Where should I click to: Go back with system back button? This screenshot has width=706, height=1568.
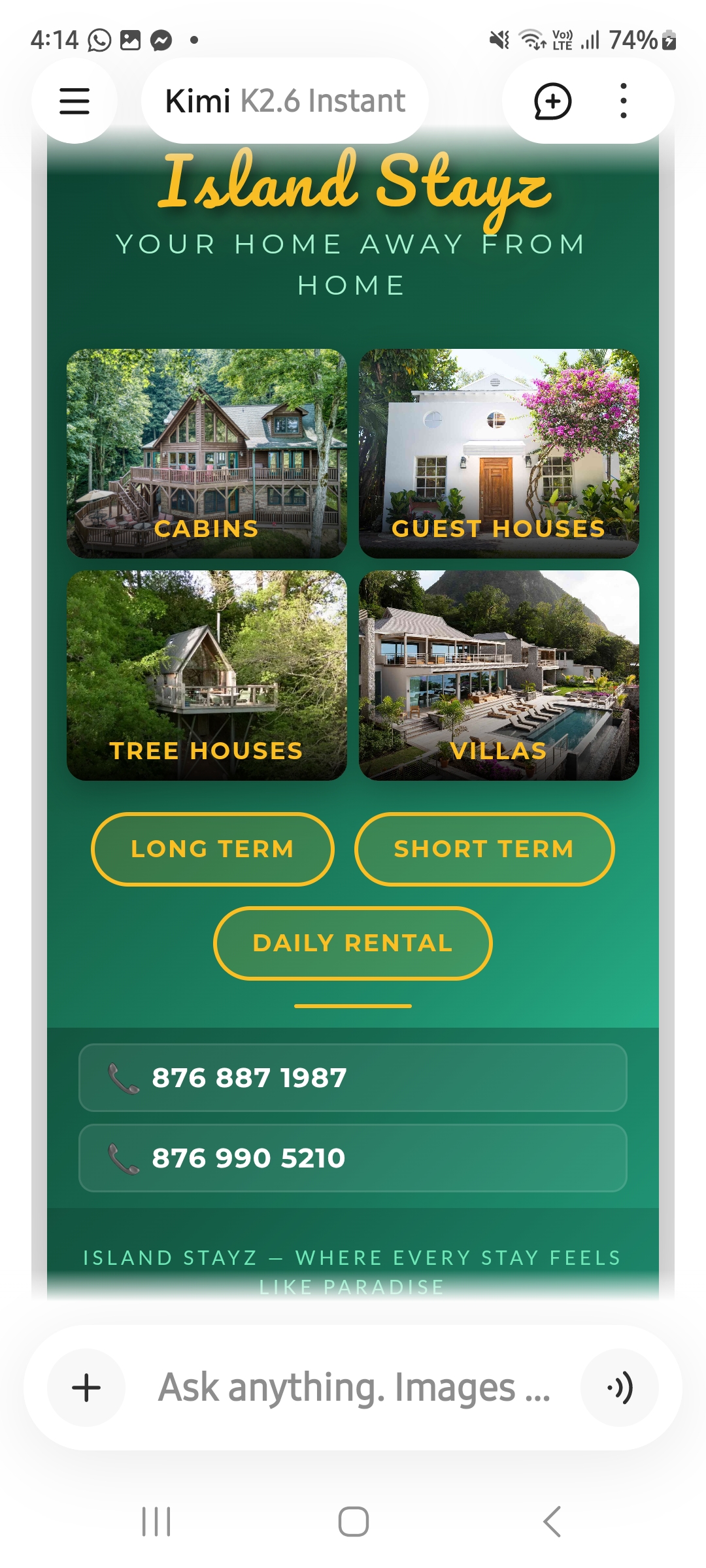click(552, 1522)
